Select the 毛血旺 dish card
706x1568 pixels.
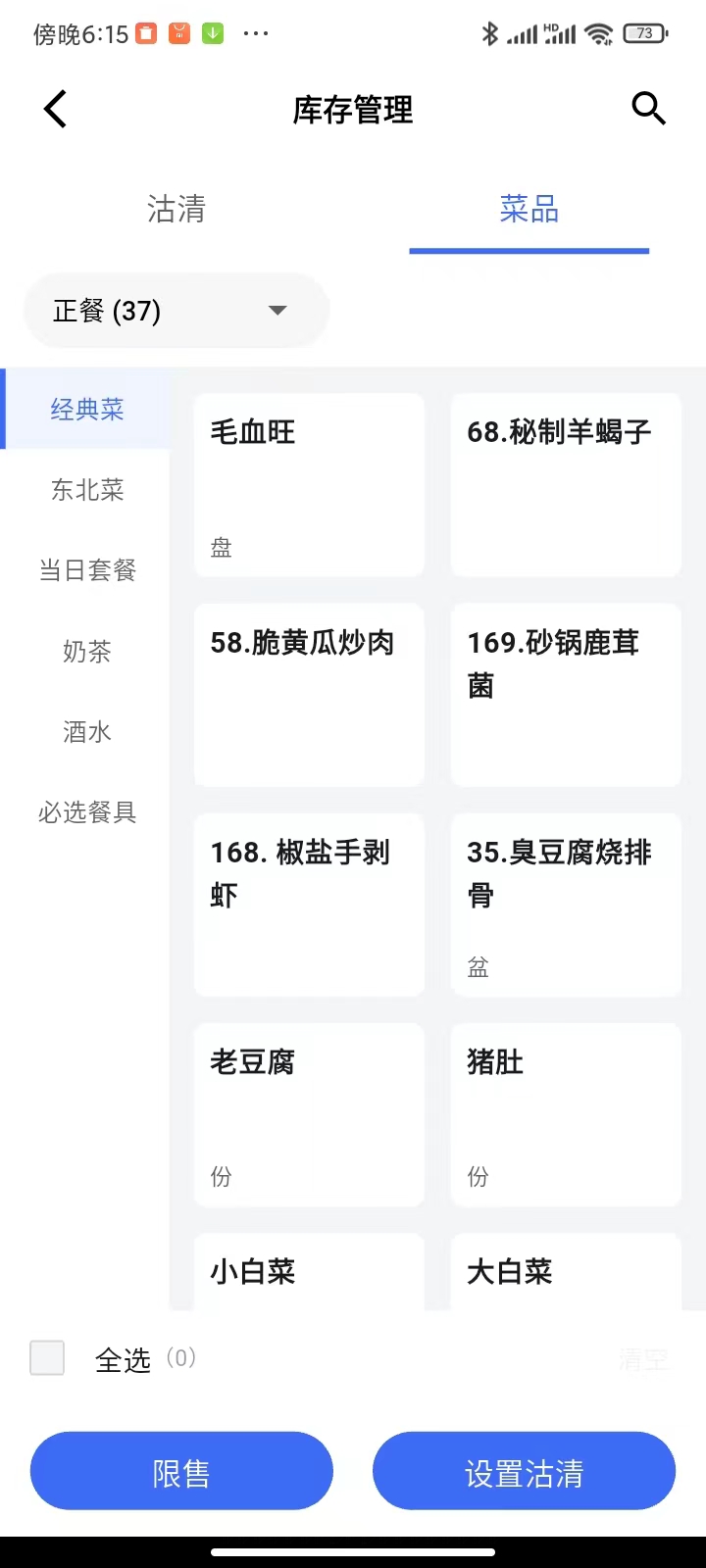[309, 485]
